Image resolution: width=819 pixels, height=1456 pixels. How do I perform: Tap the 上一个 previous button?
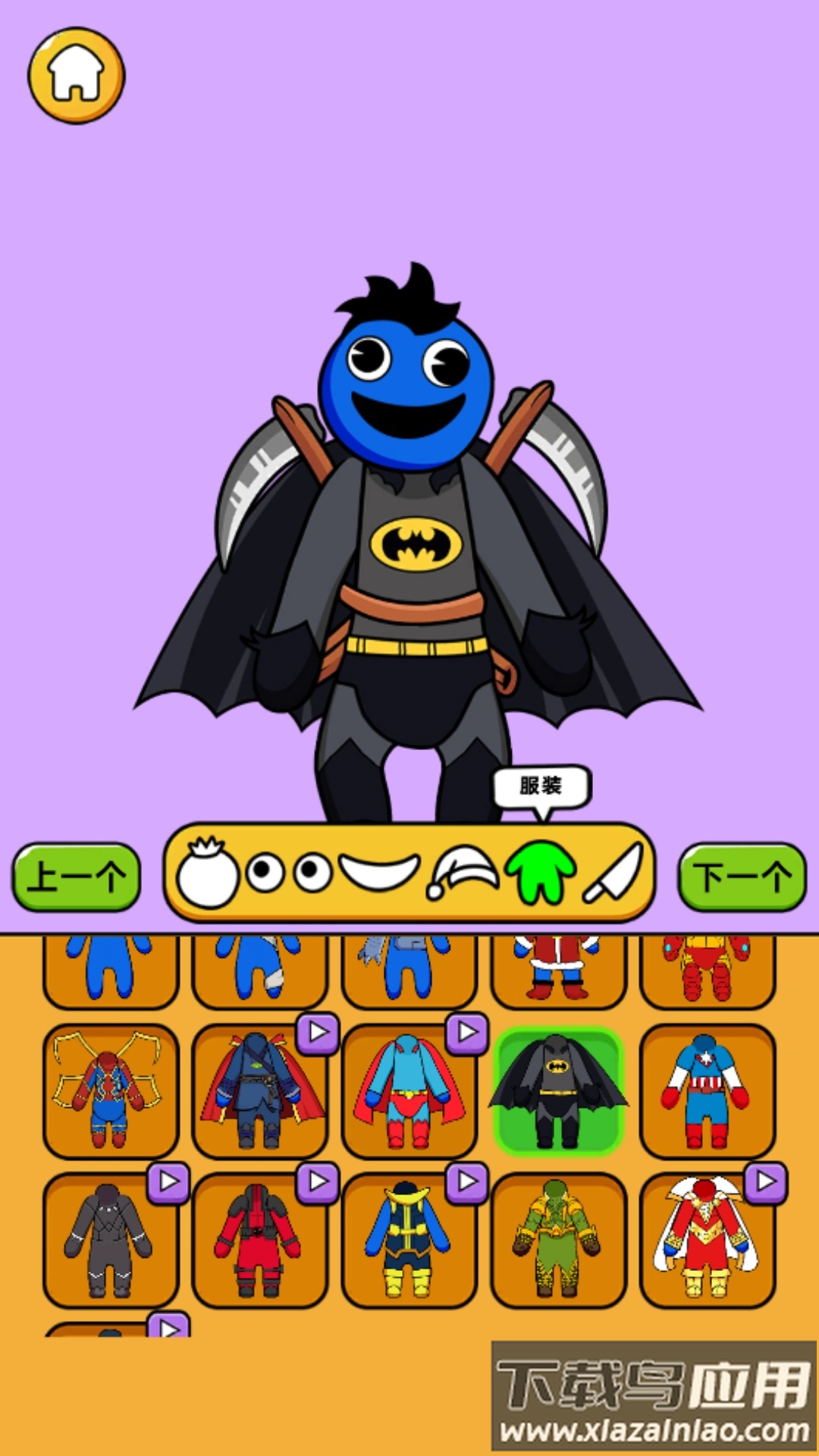pos(77,877)
